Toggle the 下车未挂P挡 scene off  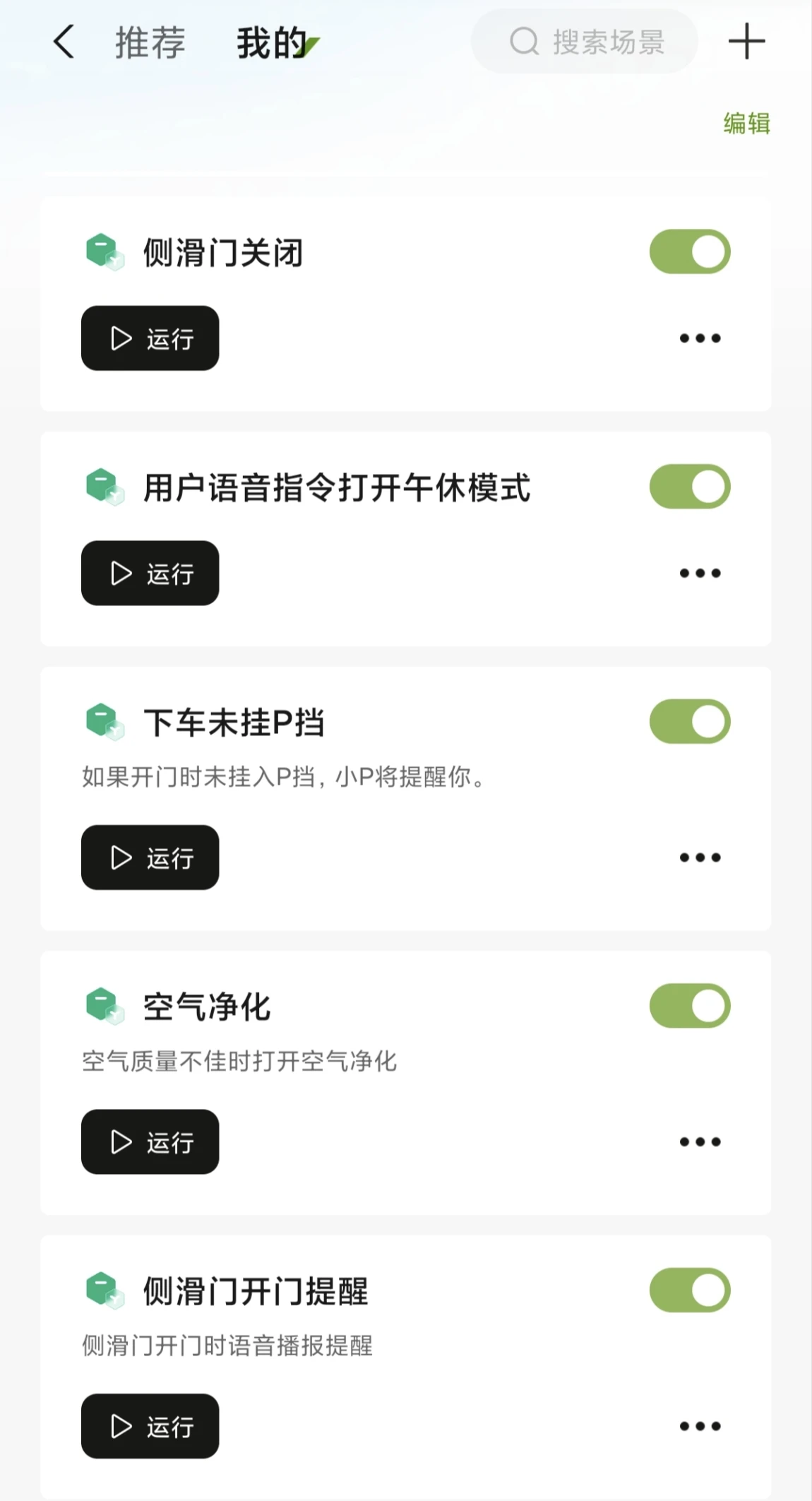pos(689,722)
